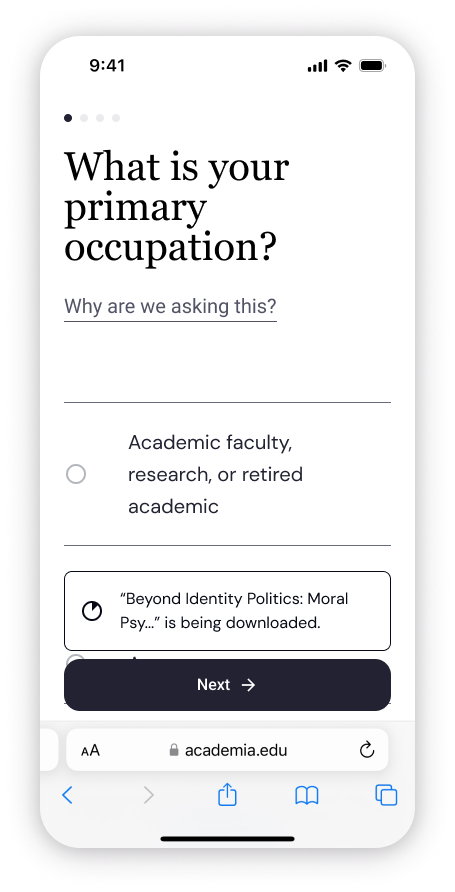
Task: Show all open browser tabs
Action: (386, 795)
